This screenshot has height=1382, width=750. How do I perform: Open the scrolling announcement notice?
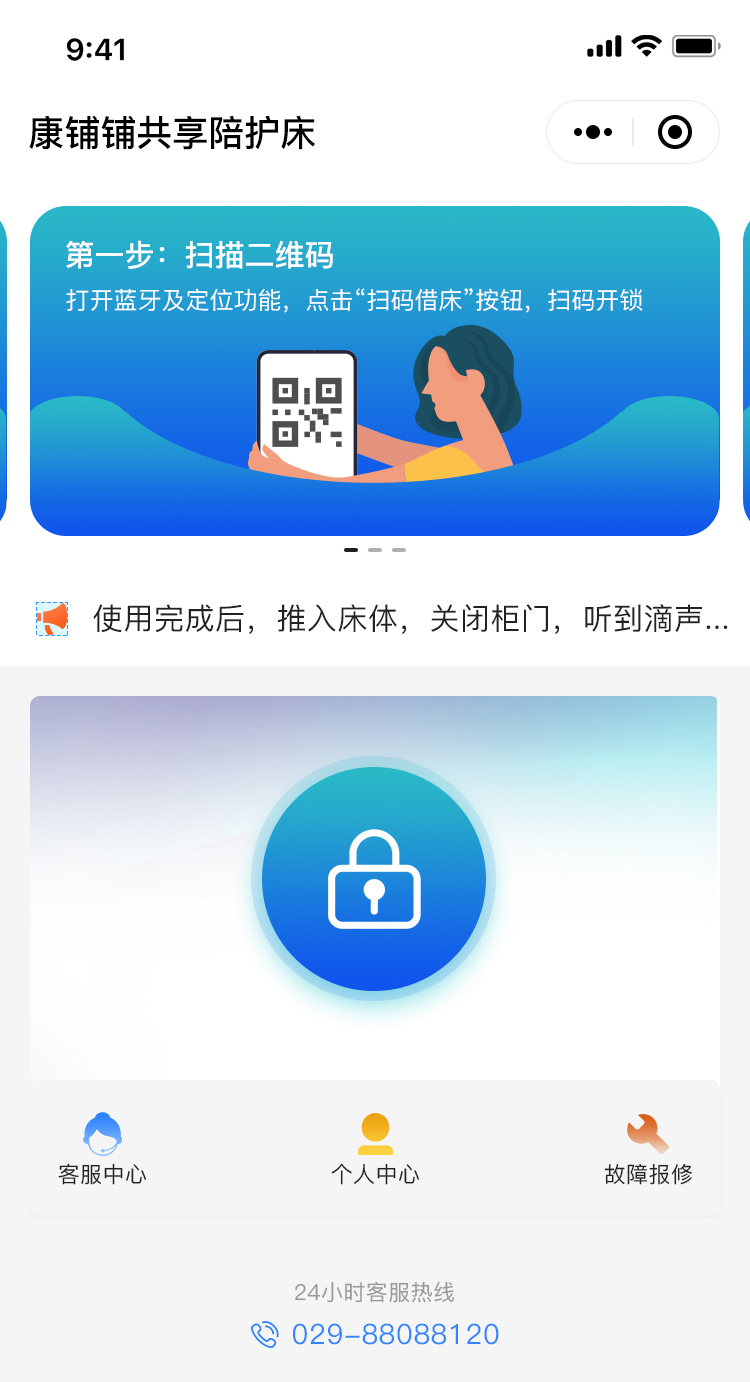410,619
